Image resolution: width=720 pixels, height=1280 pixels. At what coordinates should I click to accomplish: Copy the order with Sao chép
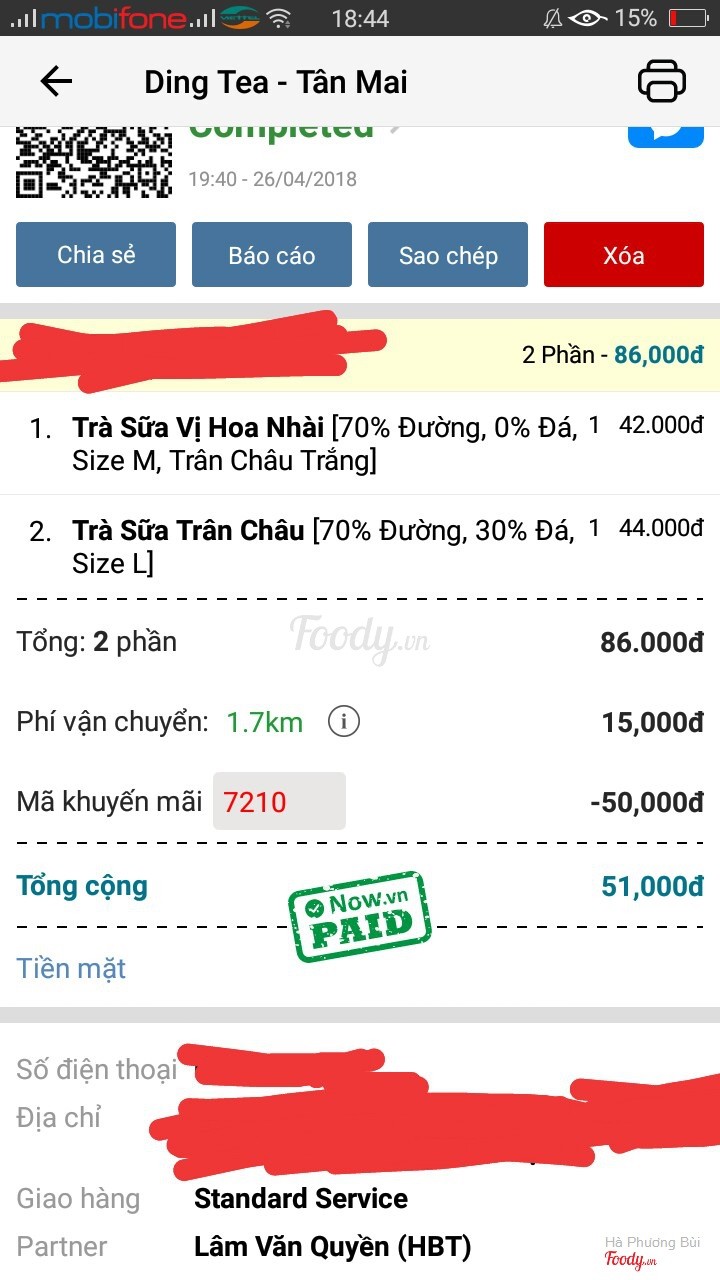448,255
